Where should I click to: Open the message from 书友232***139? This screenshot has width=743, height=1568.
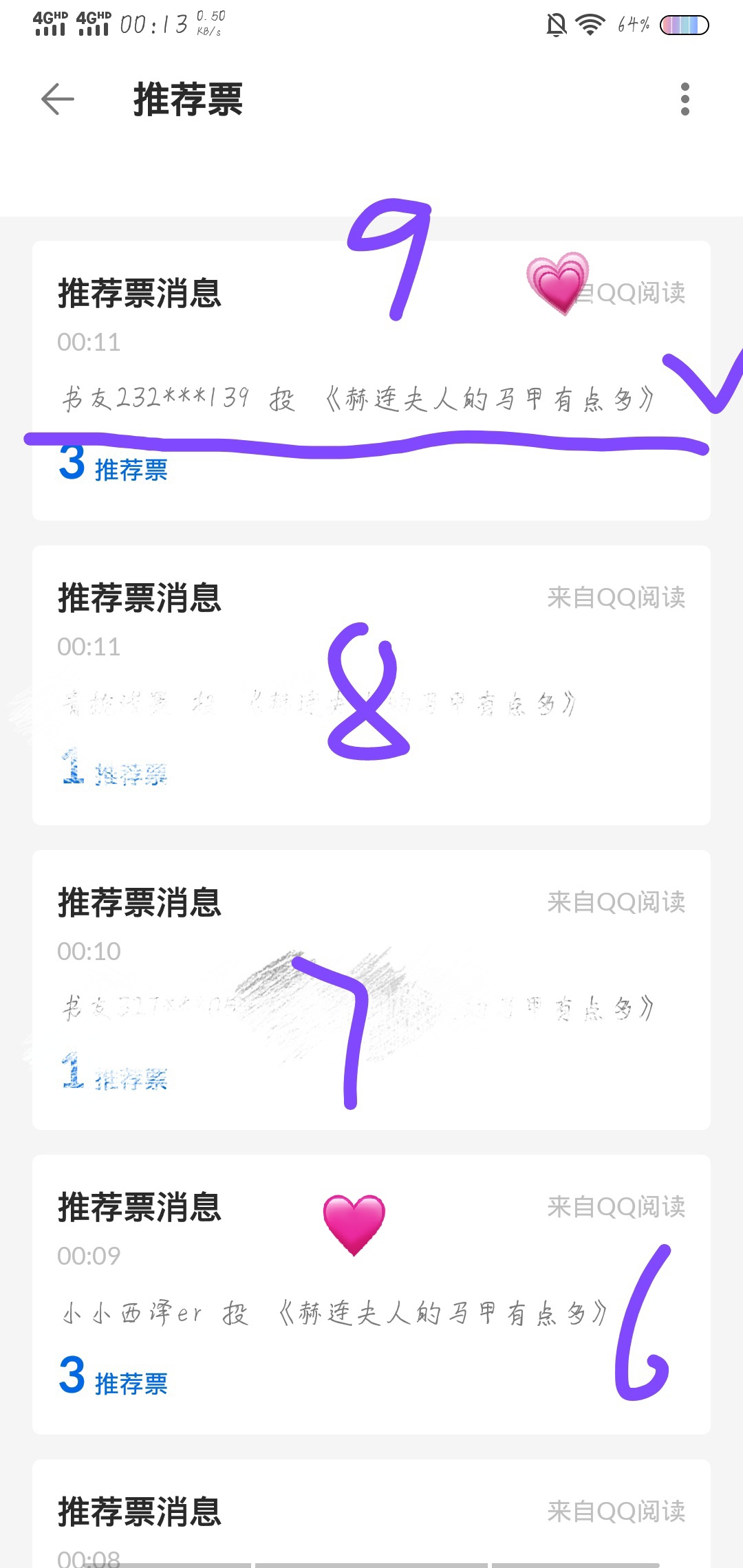pos(371,380)
